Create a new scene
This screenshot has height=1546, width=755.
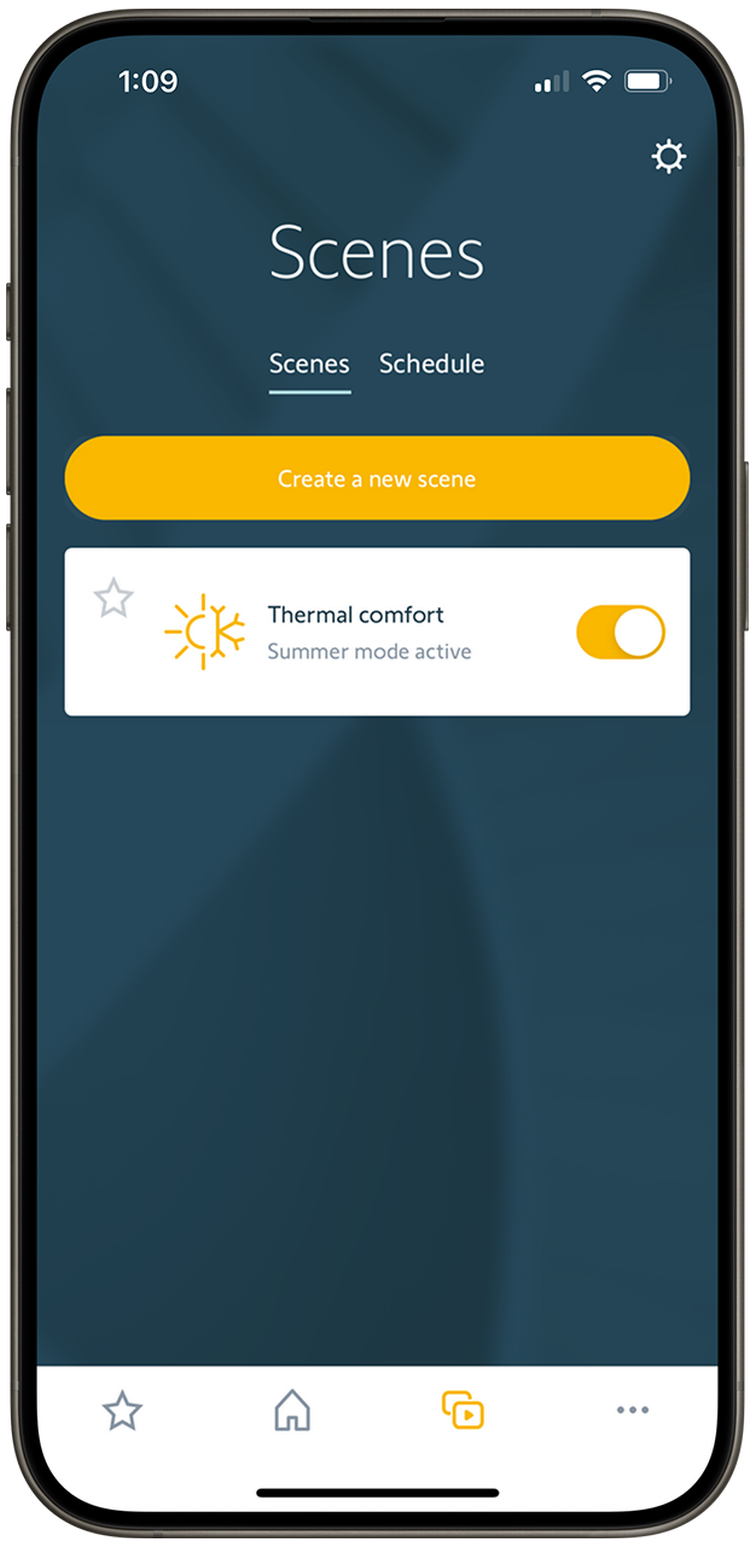pyautogui.click(x=377, y=478)
